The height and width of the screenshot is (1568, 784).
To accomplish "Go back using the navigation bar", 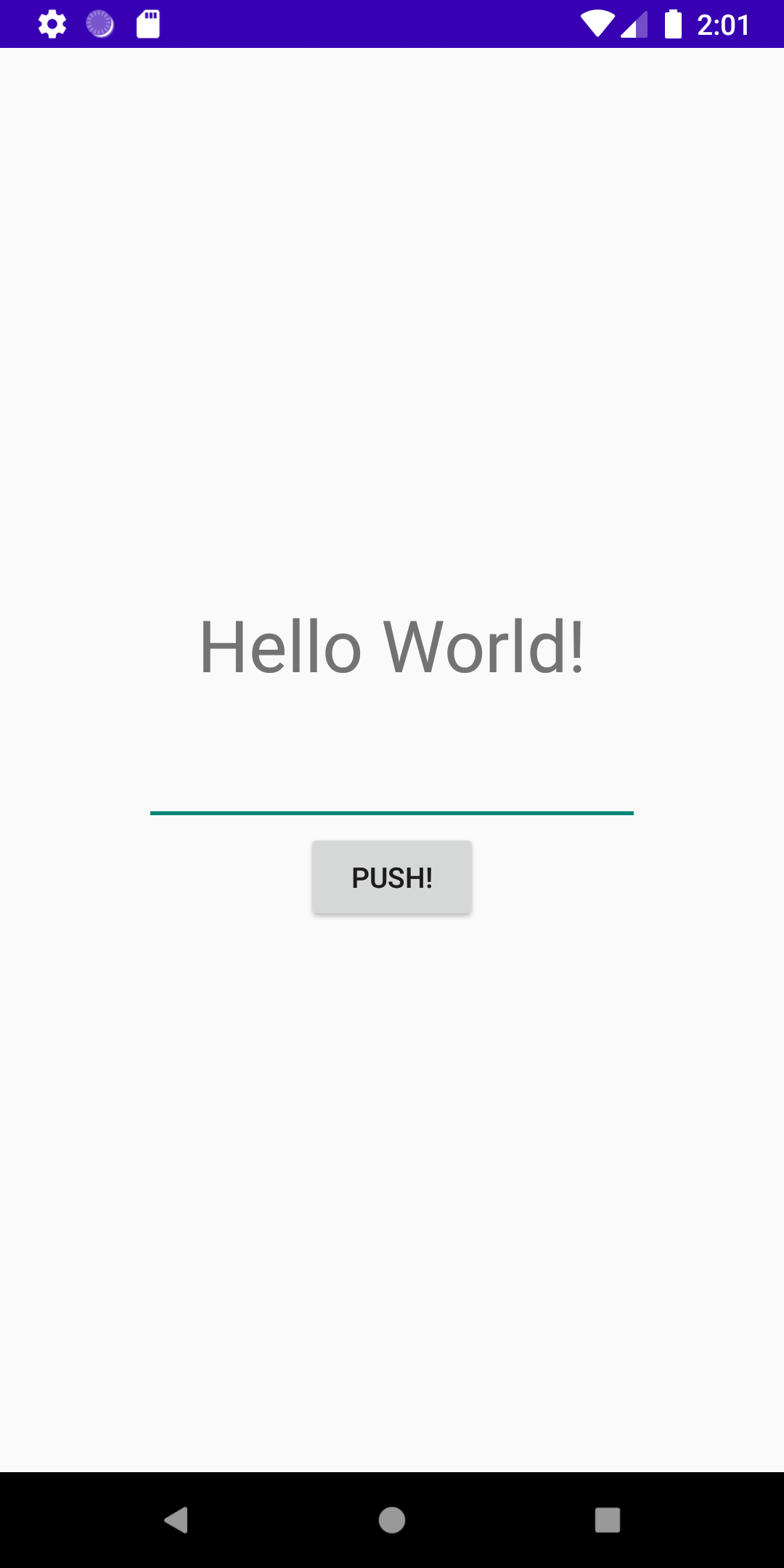I will pyautogui.click(x=176, y=1519).
